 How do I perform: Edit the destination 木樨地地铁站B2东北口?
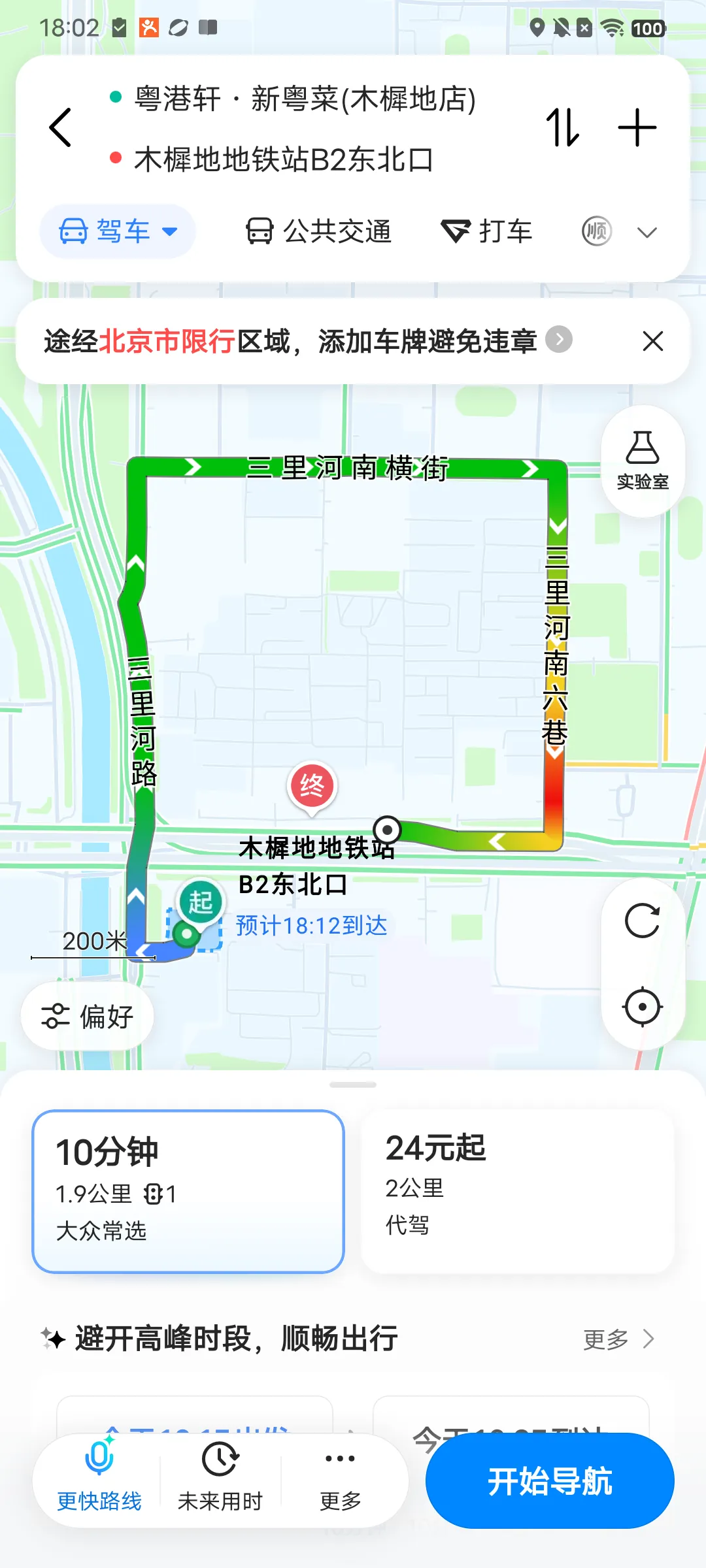(284, 159)
